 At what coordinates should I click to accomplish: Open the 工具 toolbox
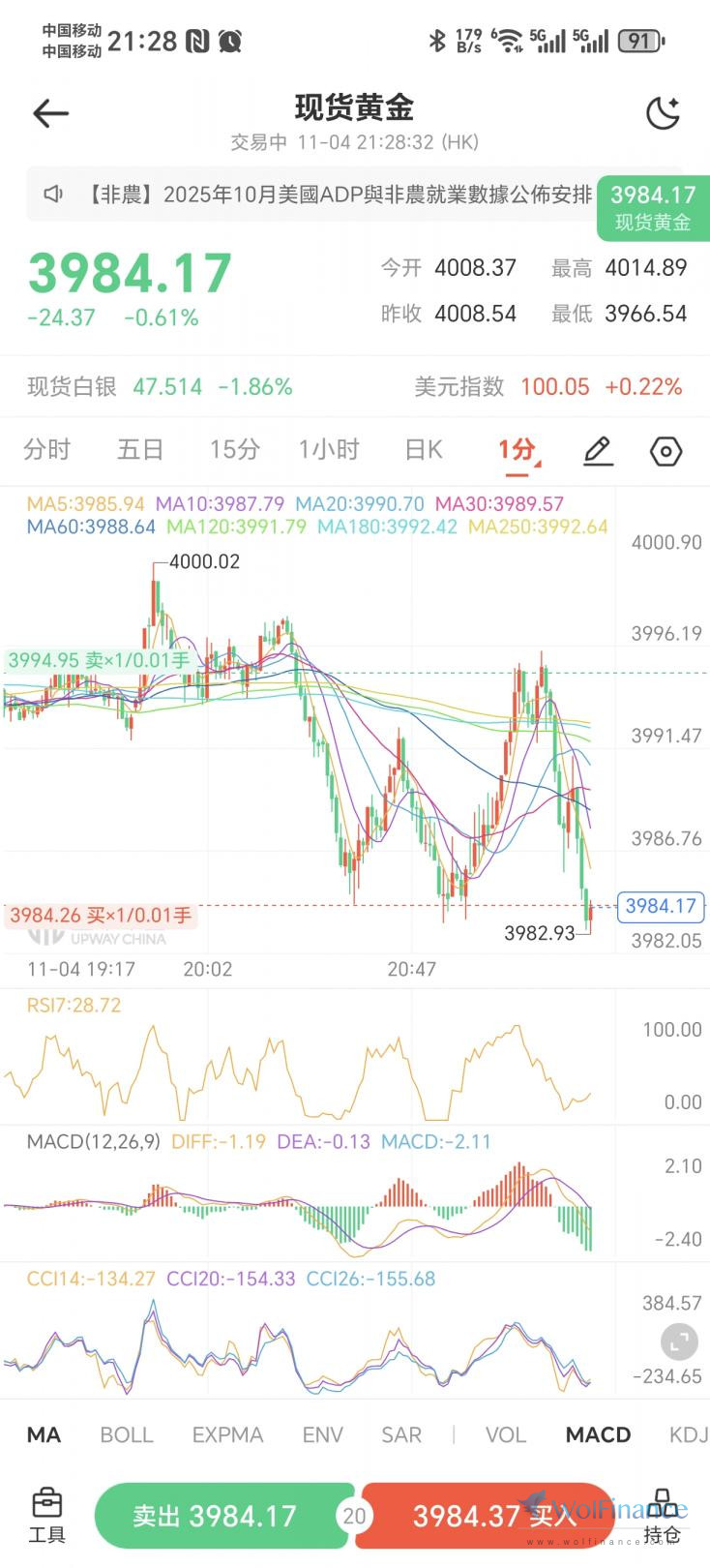(x=46, y=1516)
